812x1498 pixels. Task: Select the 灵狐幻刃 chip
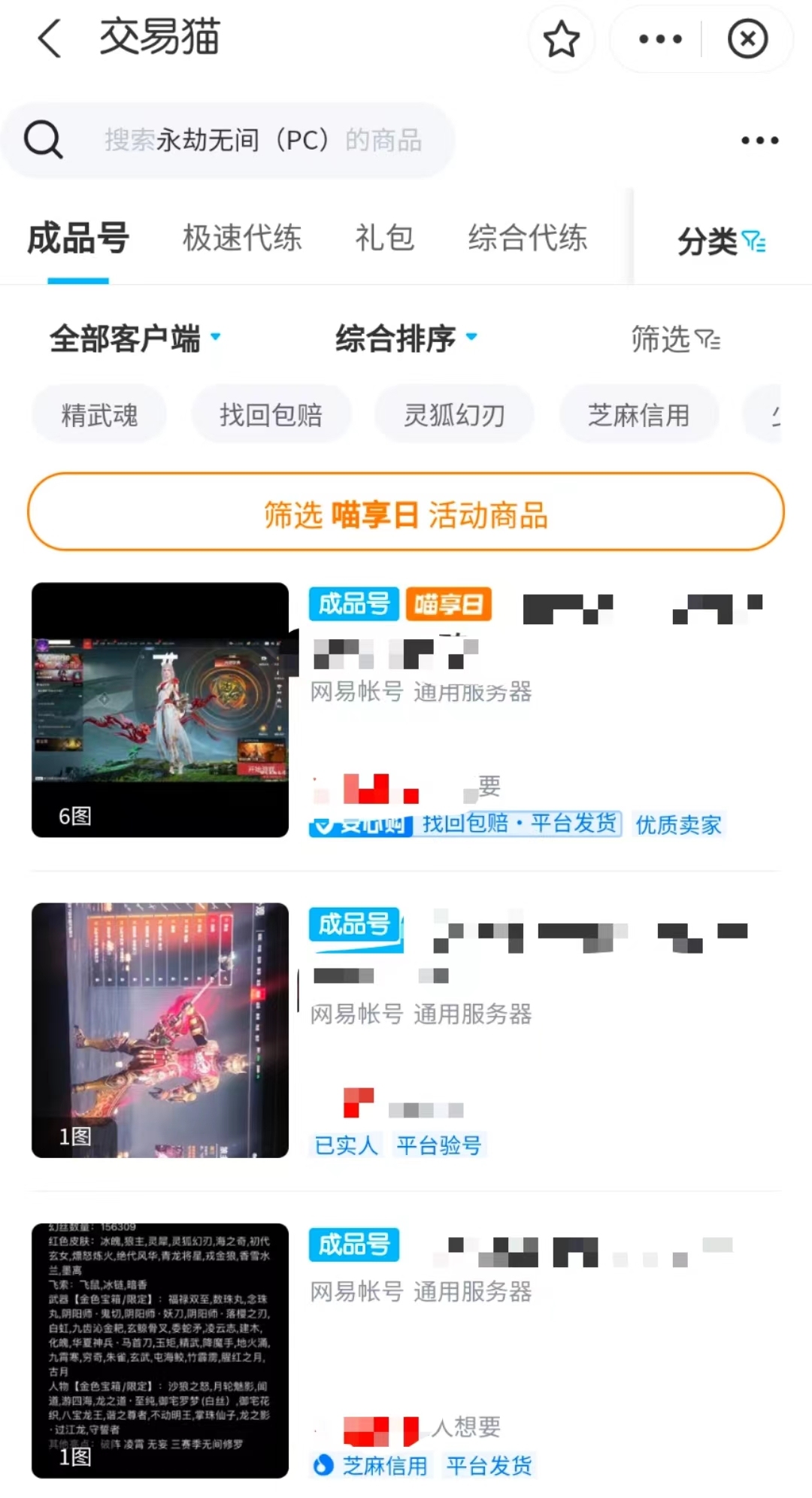tap(454, 415)
